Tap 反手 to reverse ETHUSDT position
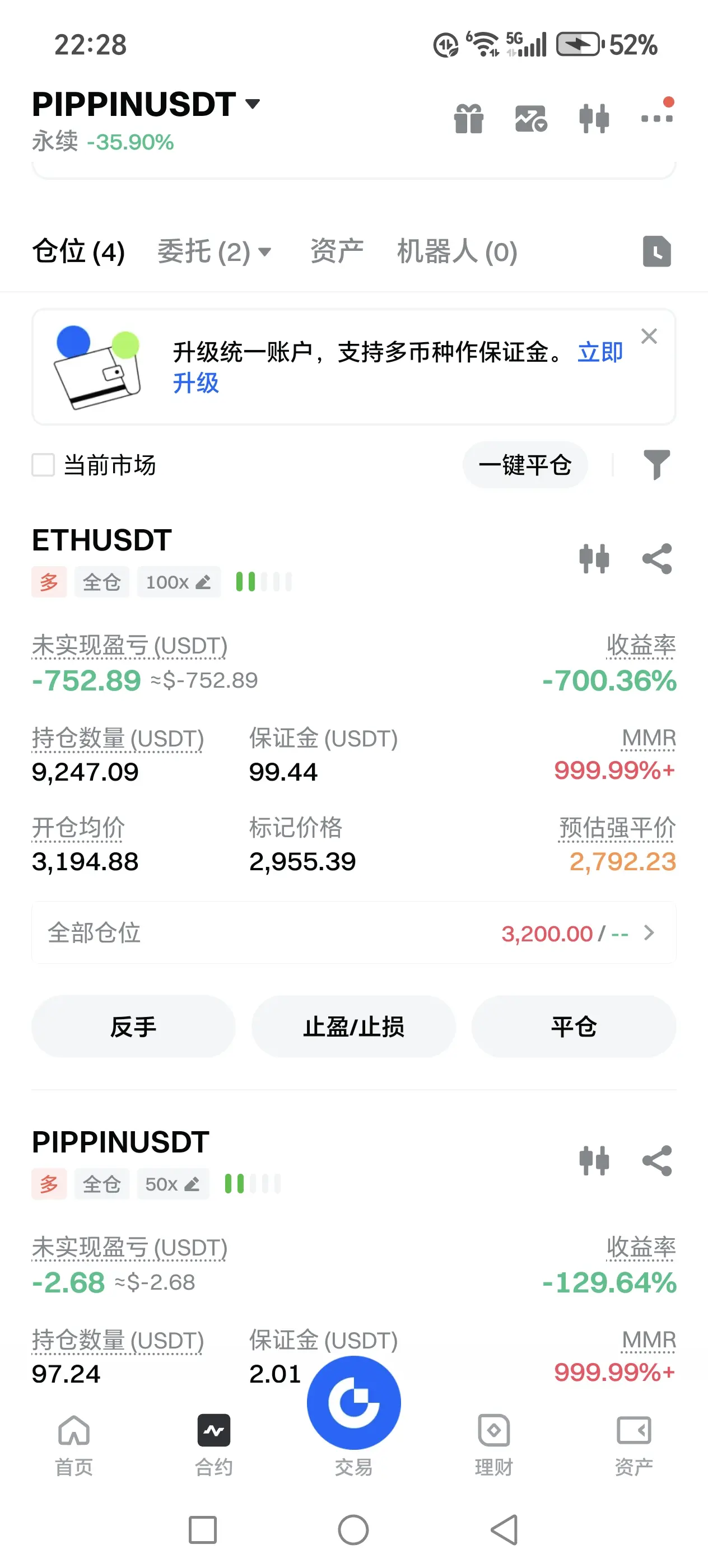Viewport: 708px width, 1568px height. click(x=133, y=1027)
